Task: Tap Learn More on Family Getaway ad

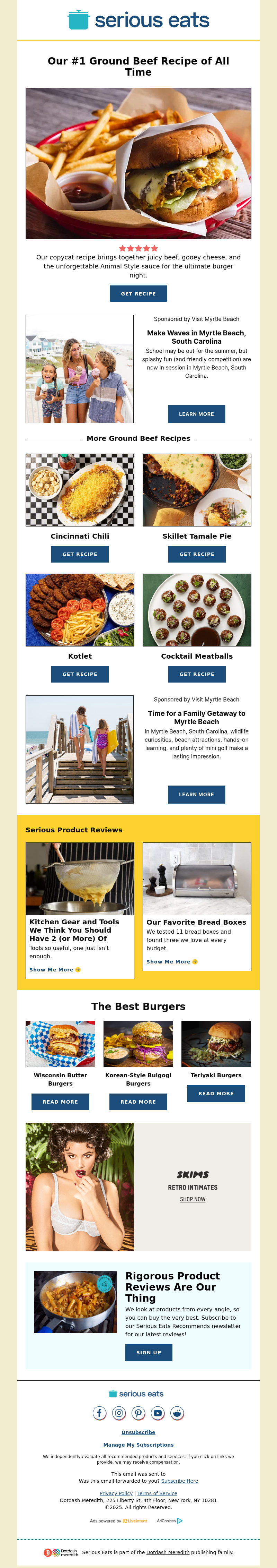Action: click(x=196, y=794)
